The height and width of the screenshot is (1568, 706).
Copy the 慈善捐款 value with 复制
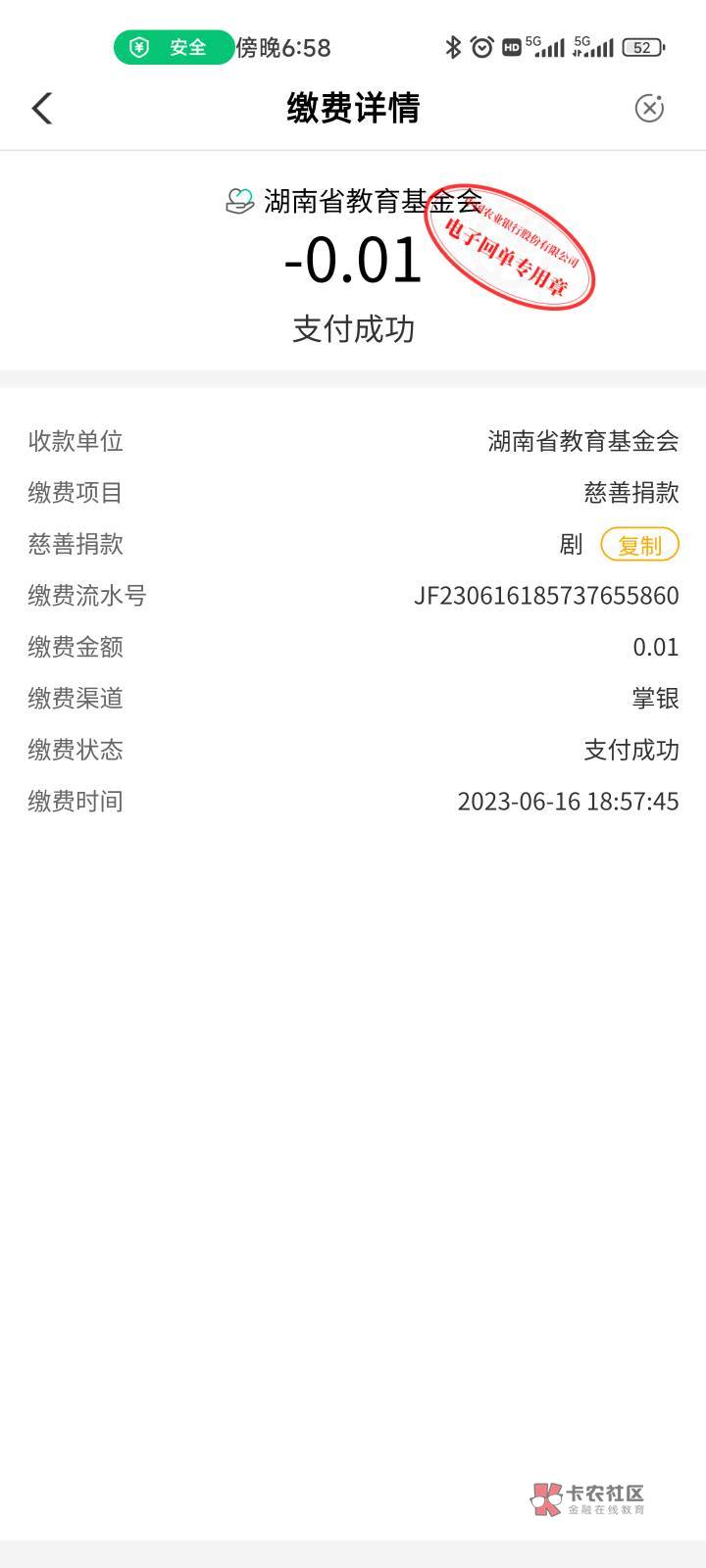(x=639, y=545)
